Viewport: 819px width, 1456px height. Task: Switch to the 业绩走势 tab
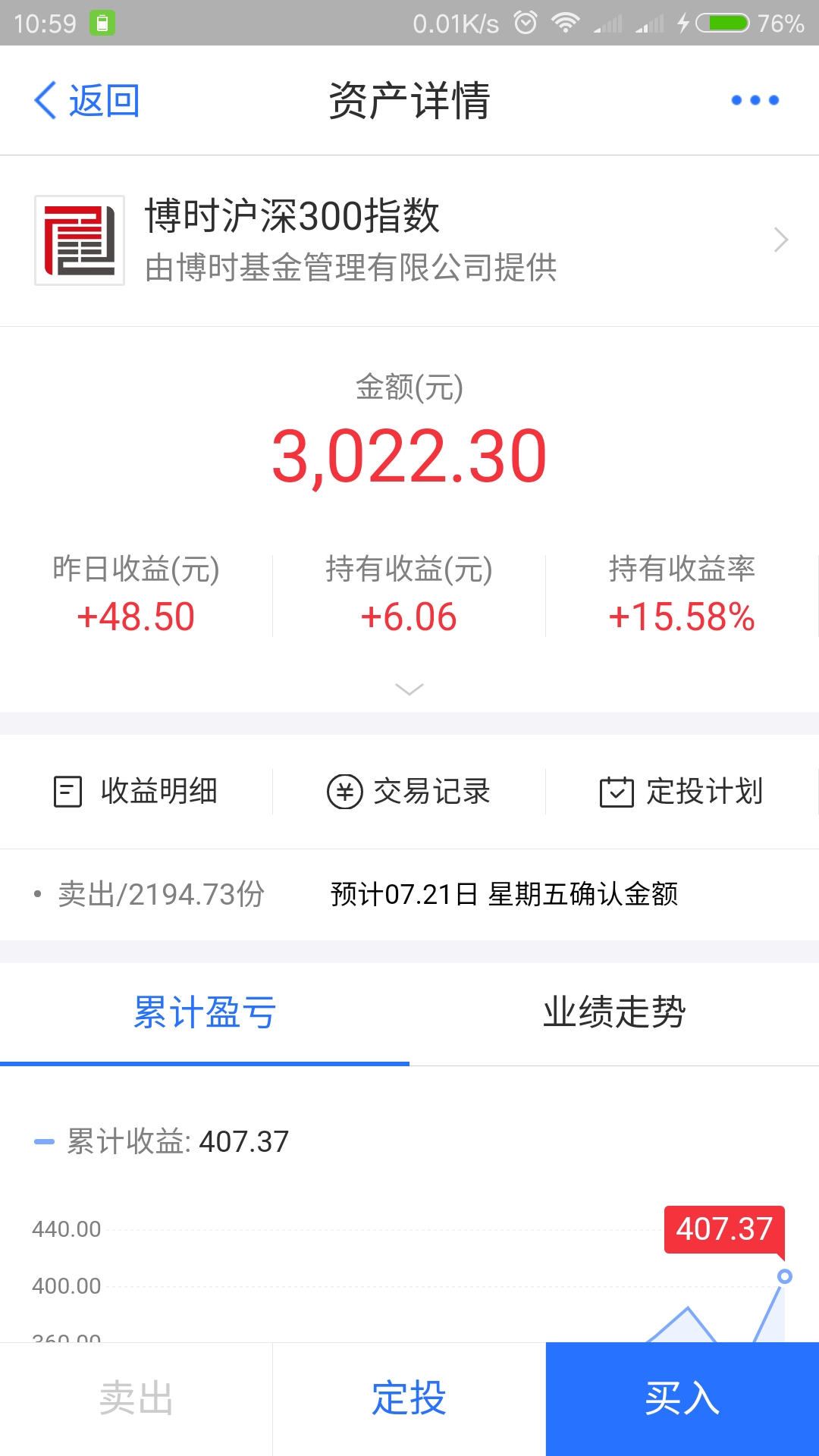[614, 1013]
